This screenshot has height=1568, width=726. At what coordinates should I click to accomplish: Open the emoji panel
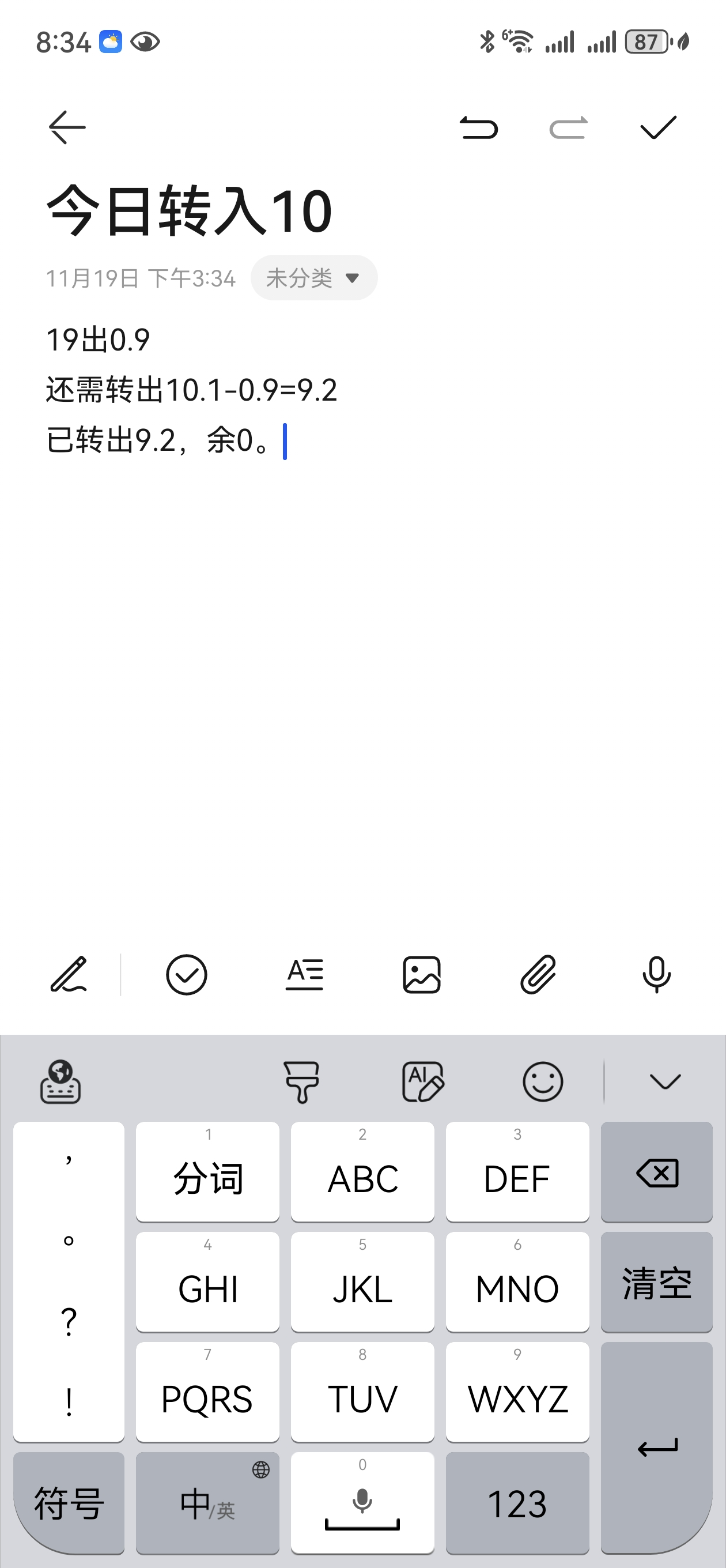point(542,1081)
